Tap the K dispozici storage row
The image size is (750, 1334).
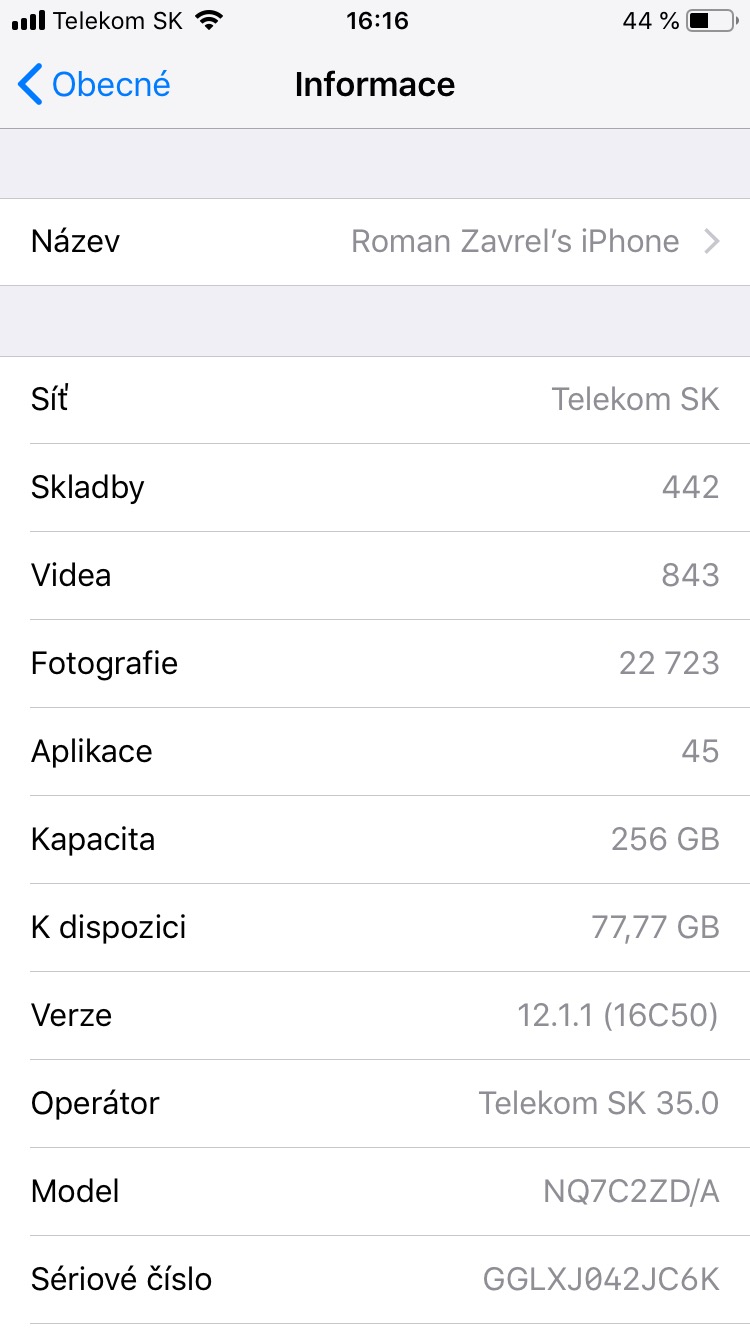(x=375, y=927)
